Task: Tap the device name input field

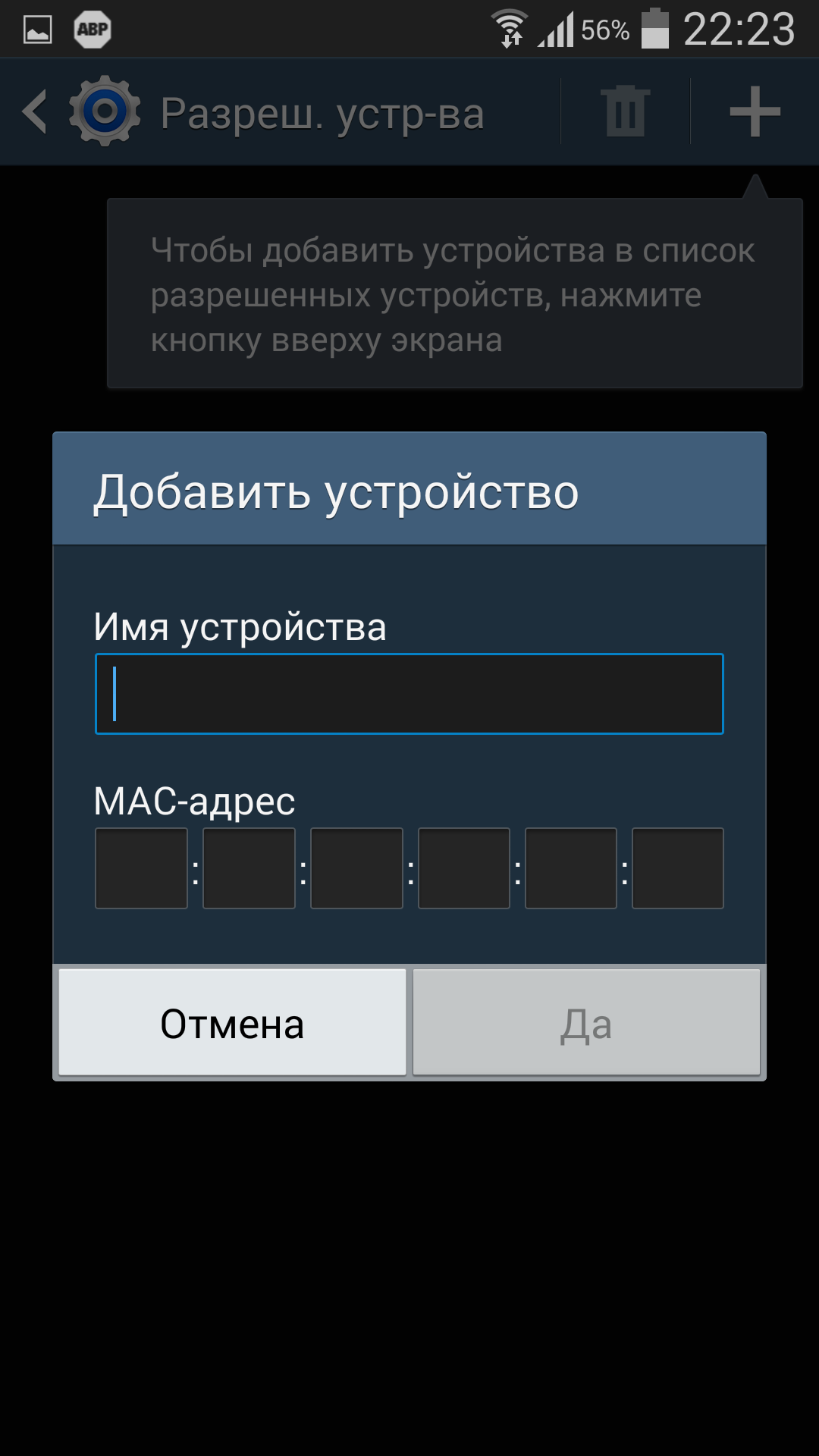Action: click(x=409, y=694)
